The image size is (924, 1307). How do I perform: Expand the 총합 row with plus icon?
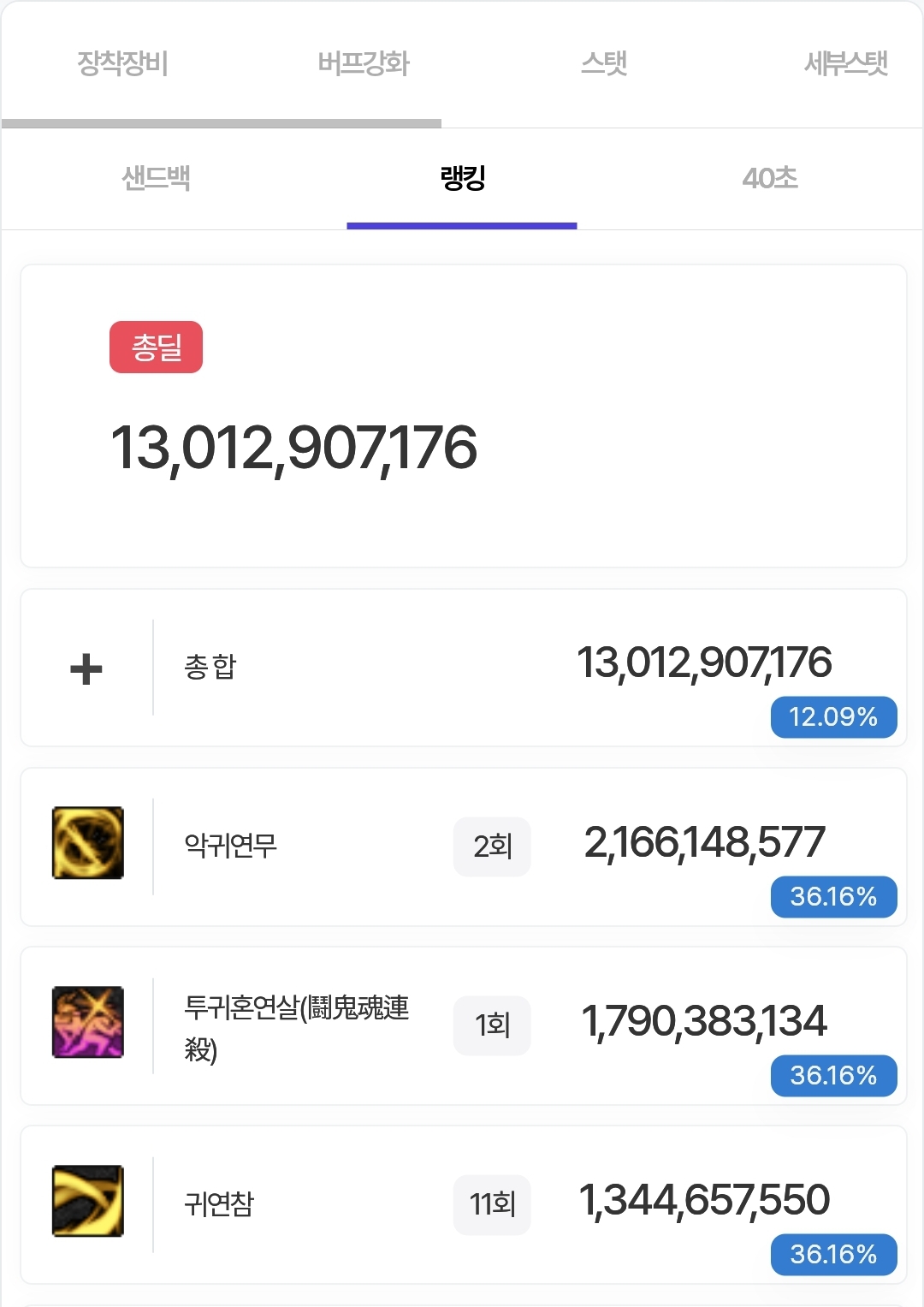click(86, 668)
